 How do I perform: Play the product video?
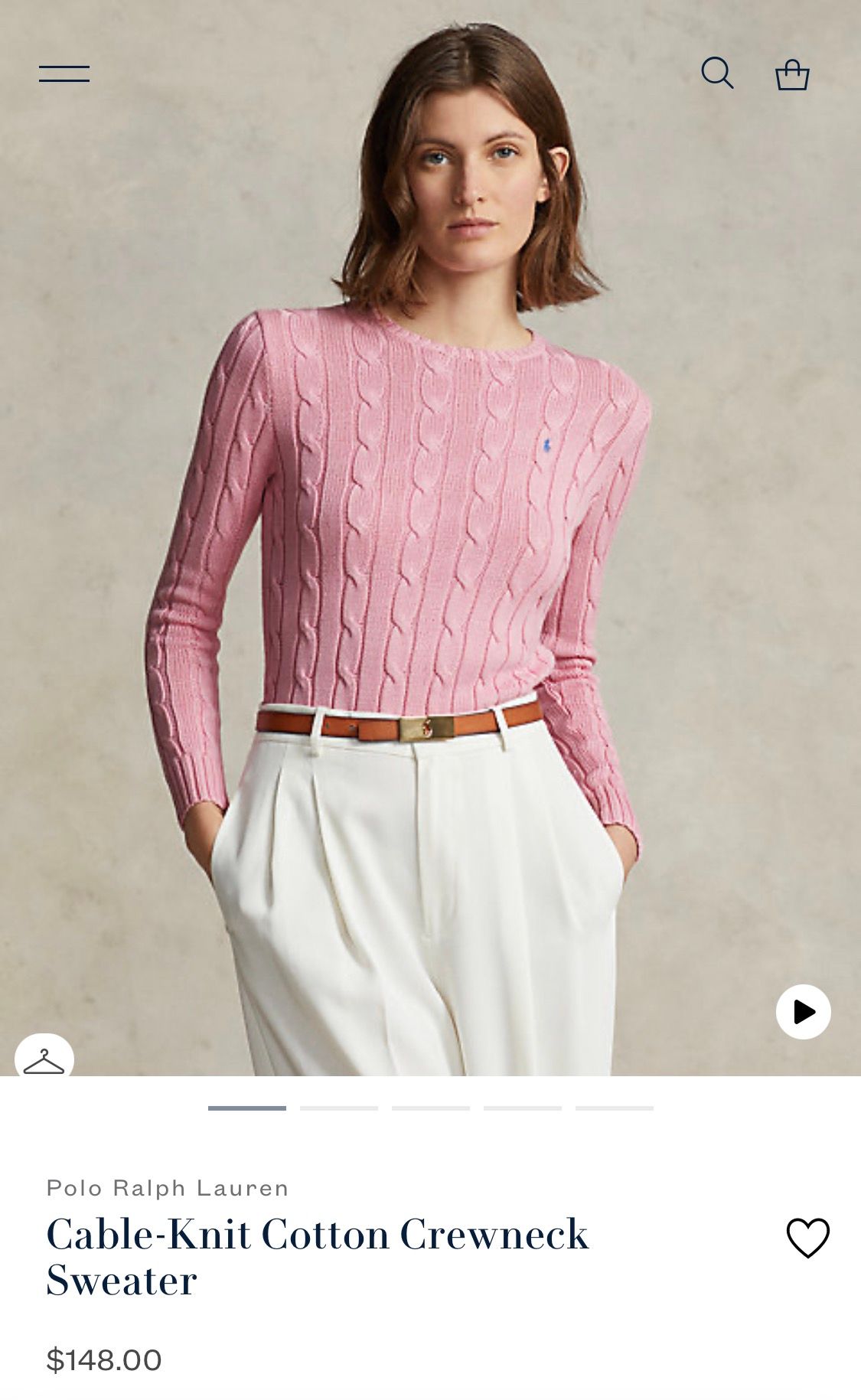point(803,1012)
